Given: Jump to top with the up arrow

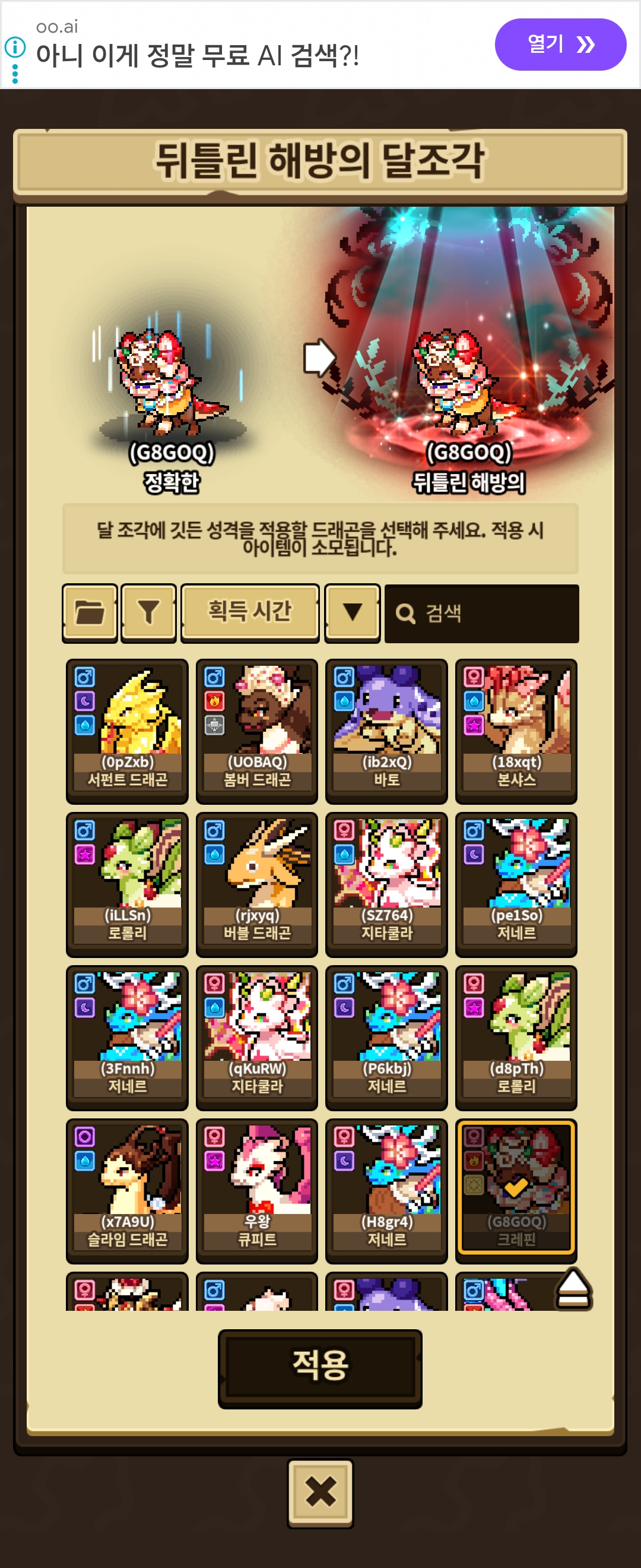Looking at the screenshot, I should pos(572,1288).
